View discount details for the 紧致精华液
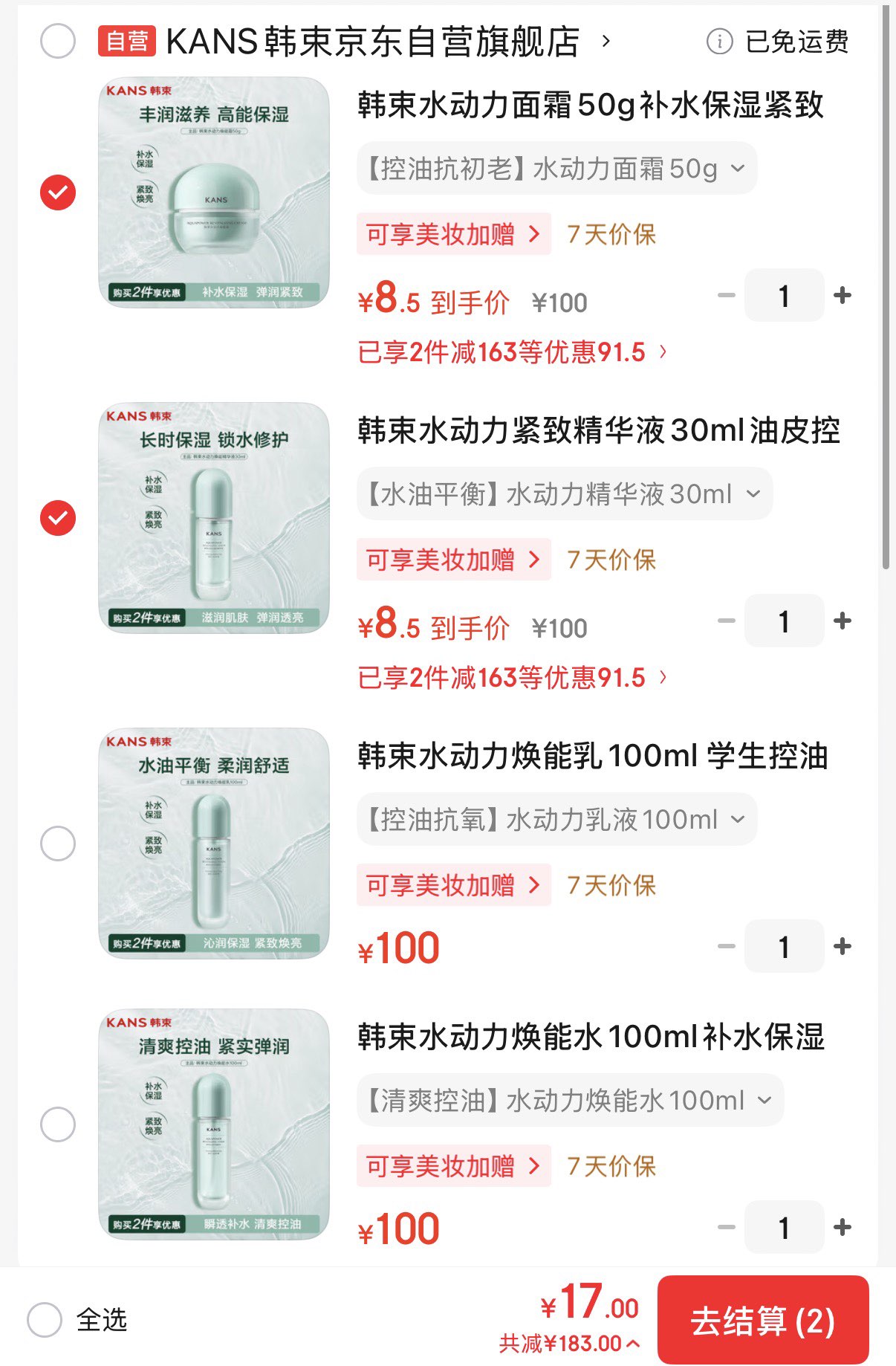This screenshot has width=896, height=1366. click(x=513, y=678)
